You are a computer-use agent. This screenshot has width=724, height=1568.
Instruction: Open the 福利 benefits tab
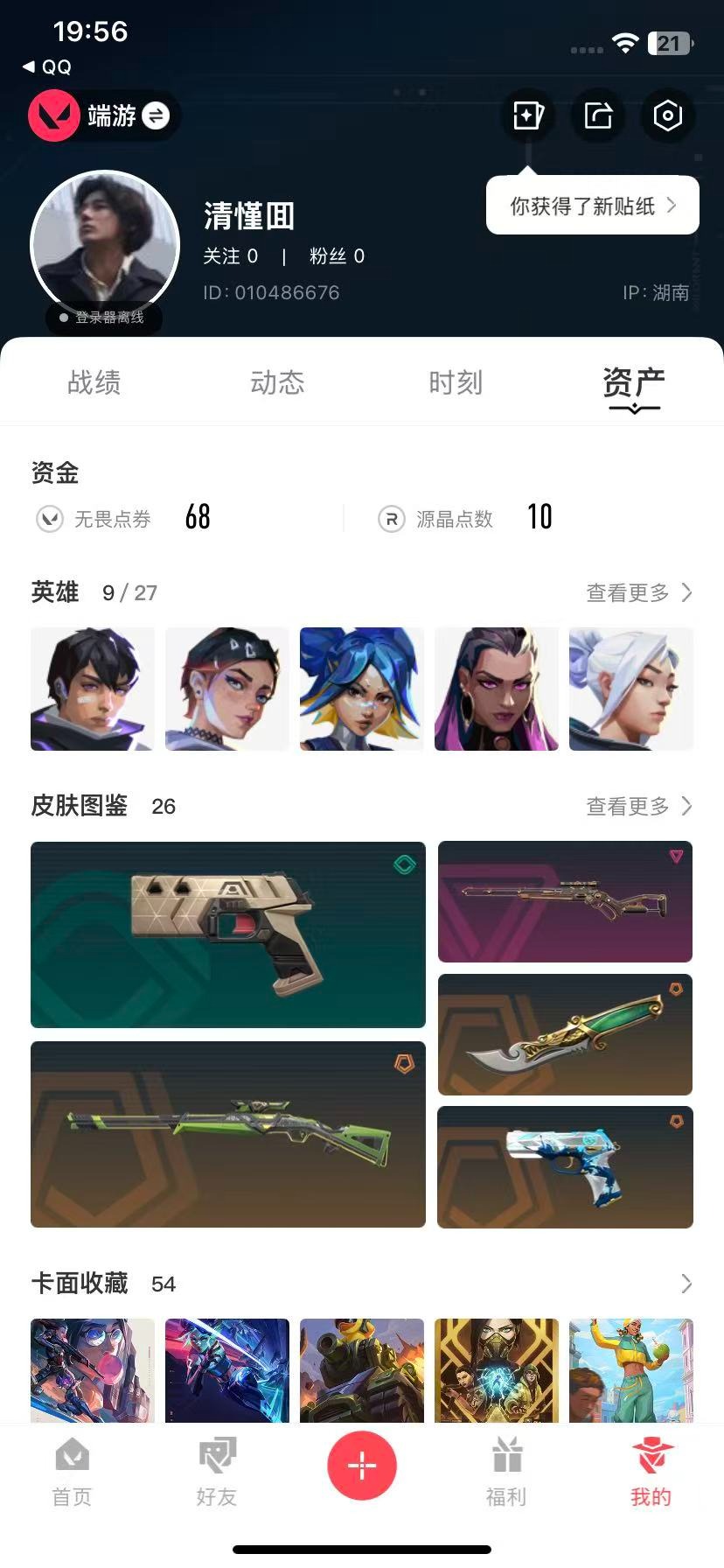tap(506, 1473)
